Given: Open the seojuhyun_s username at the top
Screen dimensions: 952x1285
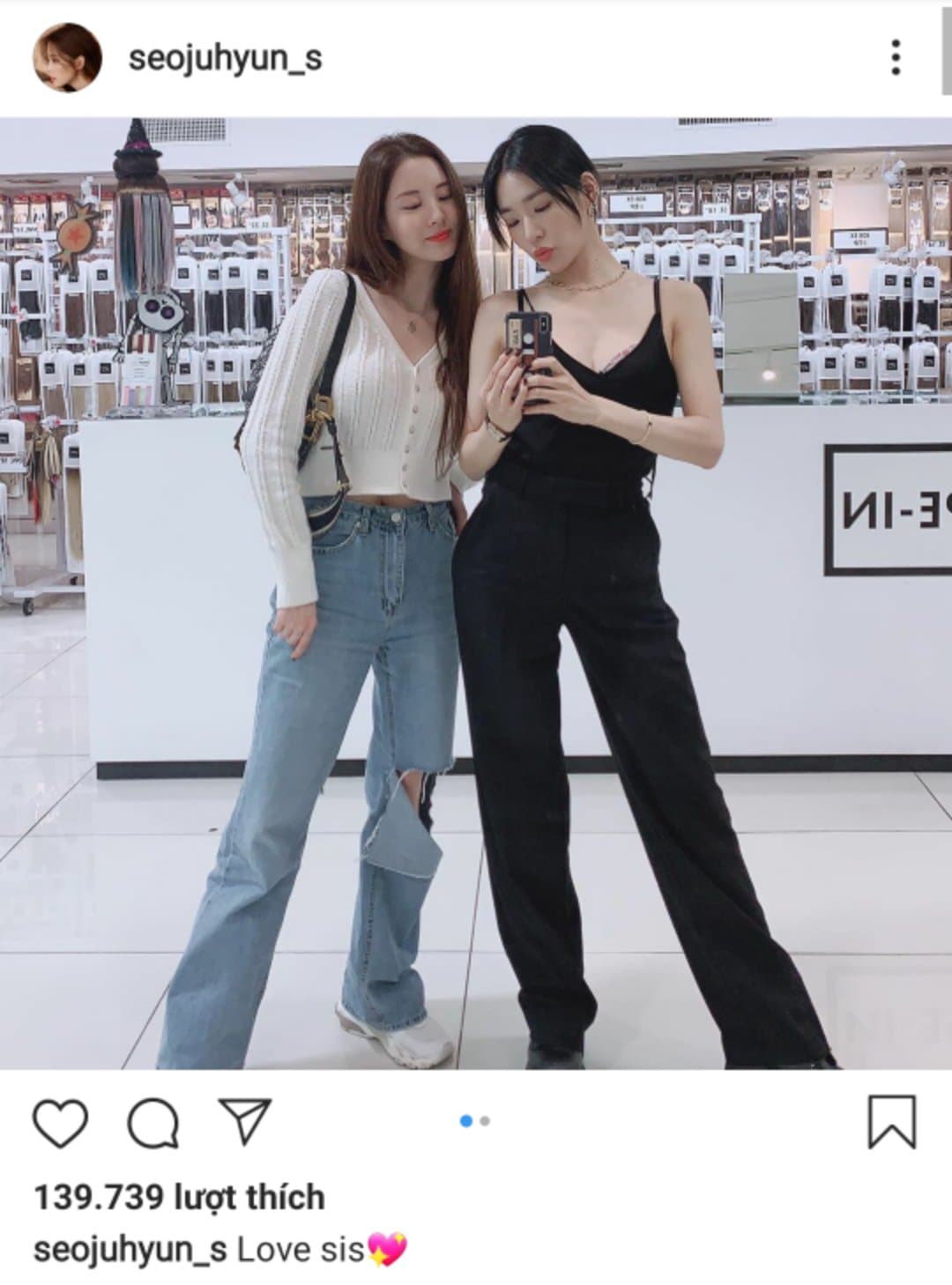Looking at the screenshot, I should (x=225, y=59).
